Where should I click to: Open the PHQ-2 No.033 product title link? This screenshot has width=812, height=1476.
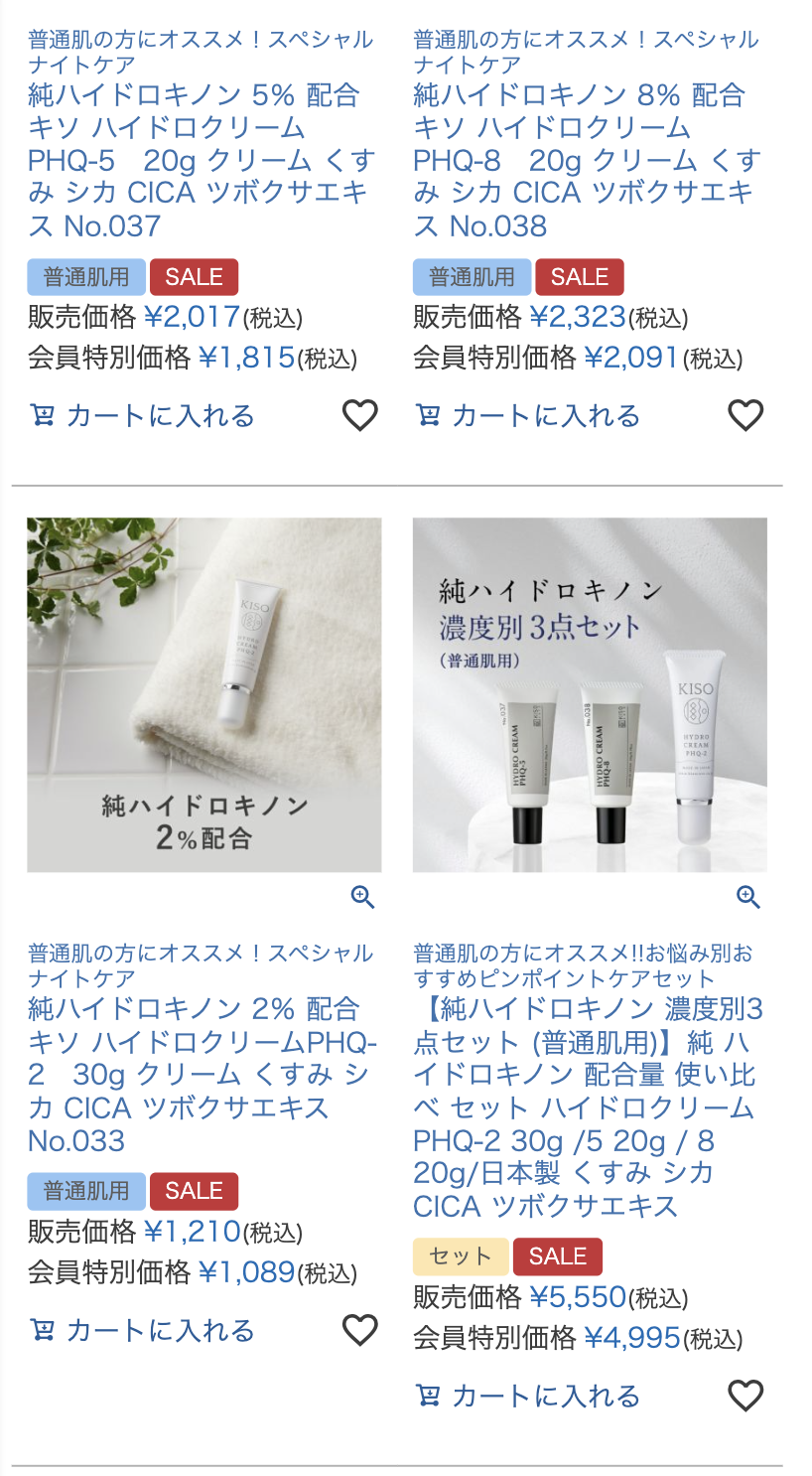199,1075
